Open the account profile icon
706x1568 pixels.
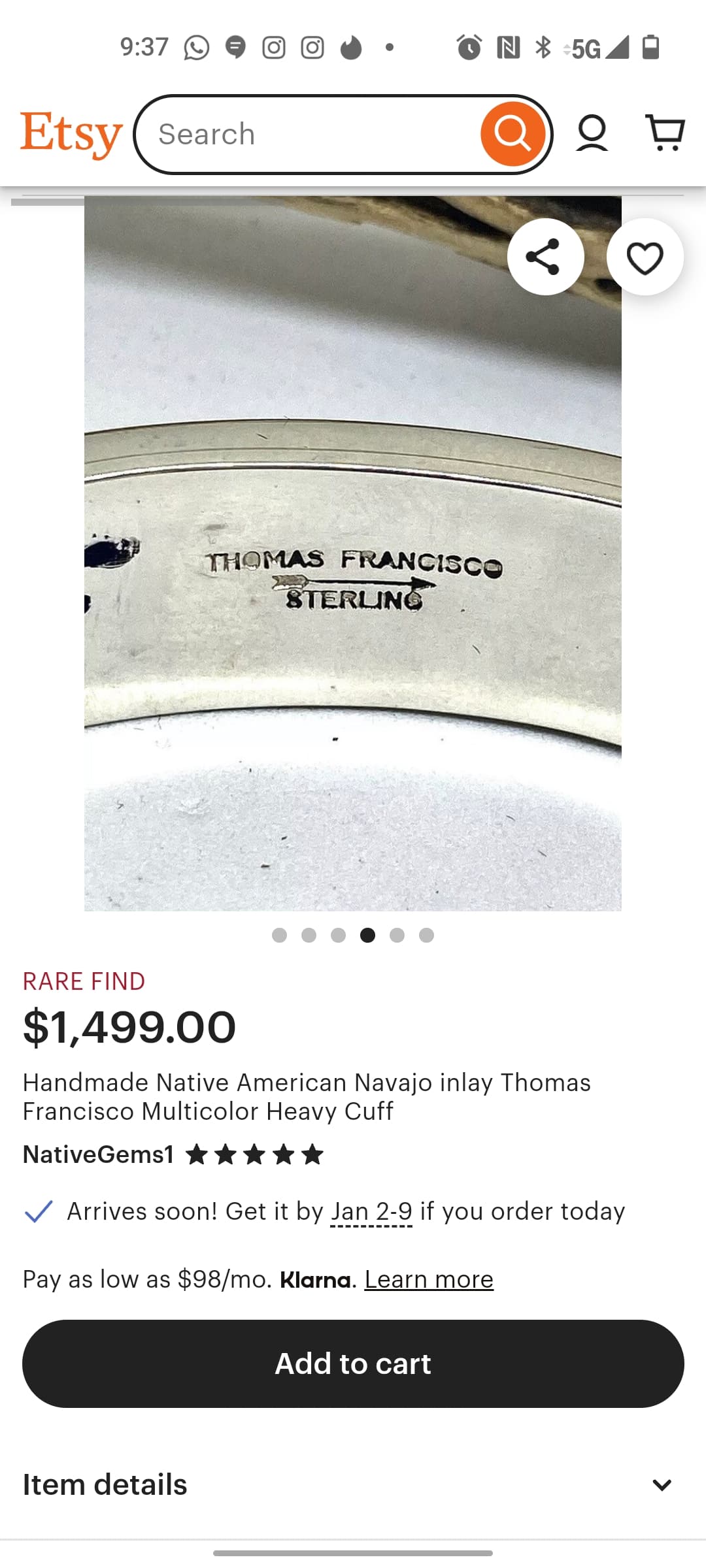click(592, 133)
